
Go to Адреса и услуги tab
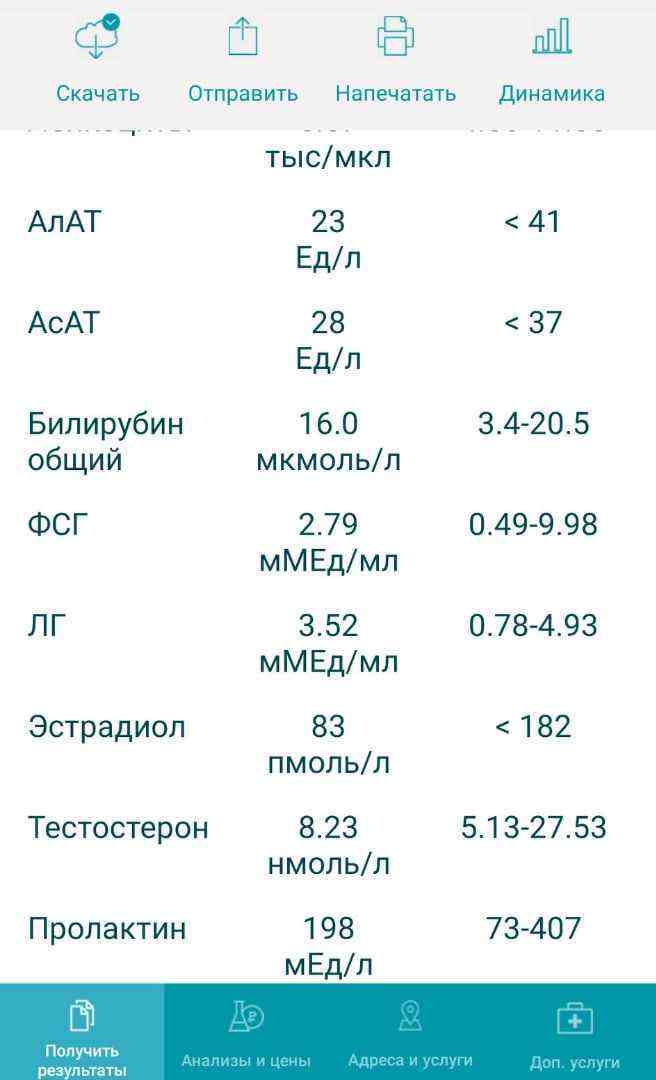click(x=410, y=1033)
